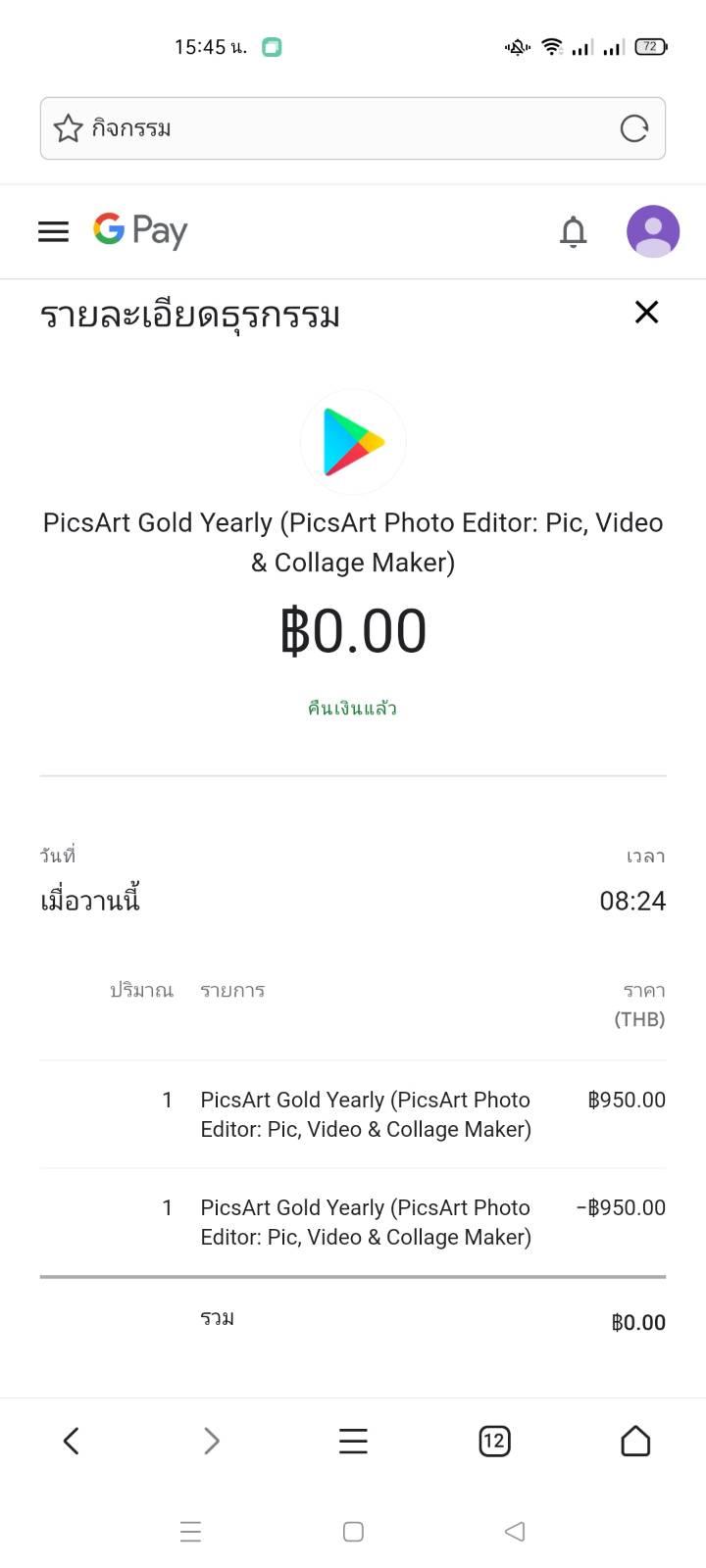
Task: Close the transaction details
Action: point(646,312)
